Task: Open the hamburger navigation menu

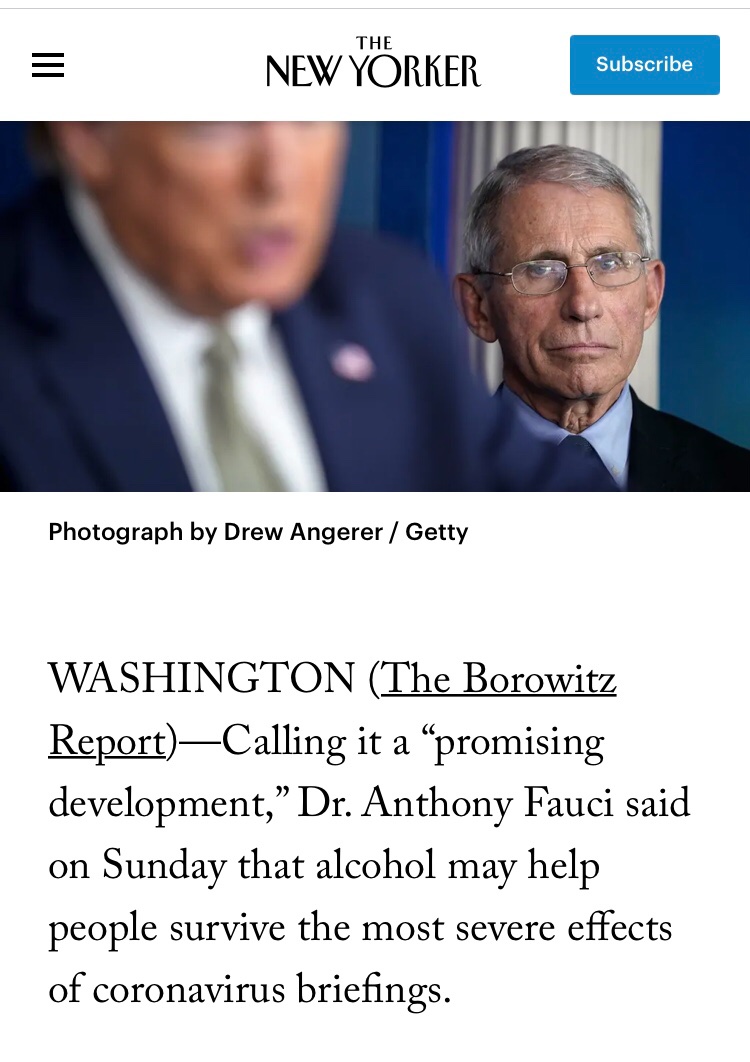Action: click(48, 66)
